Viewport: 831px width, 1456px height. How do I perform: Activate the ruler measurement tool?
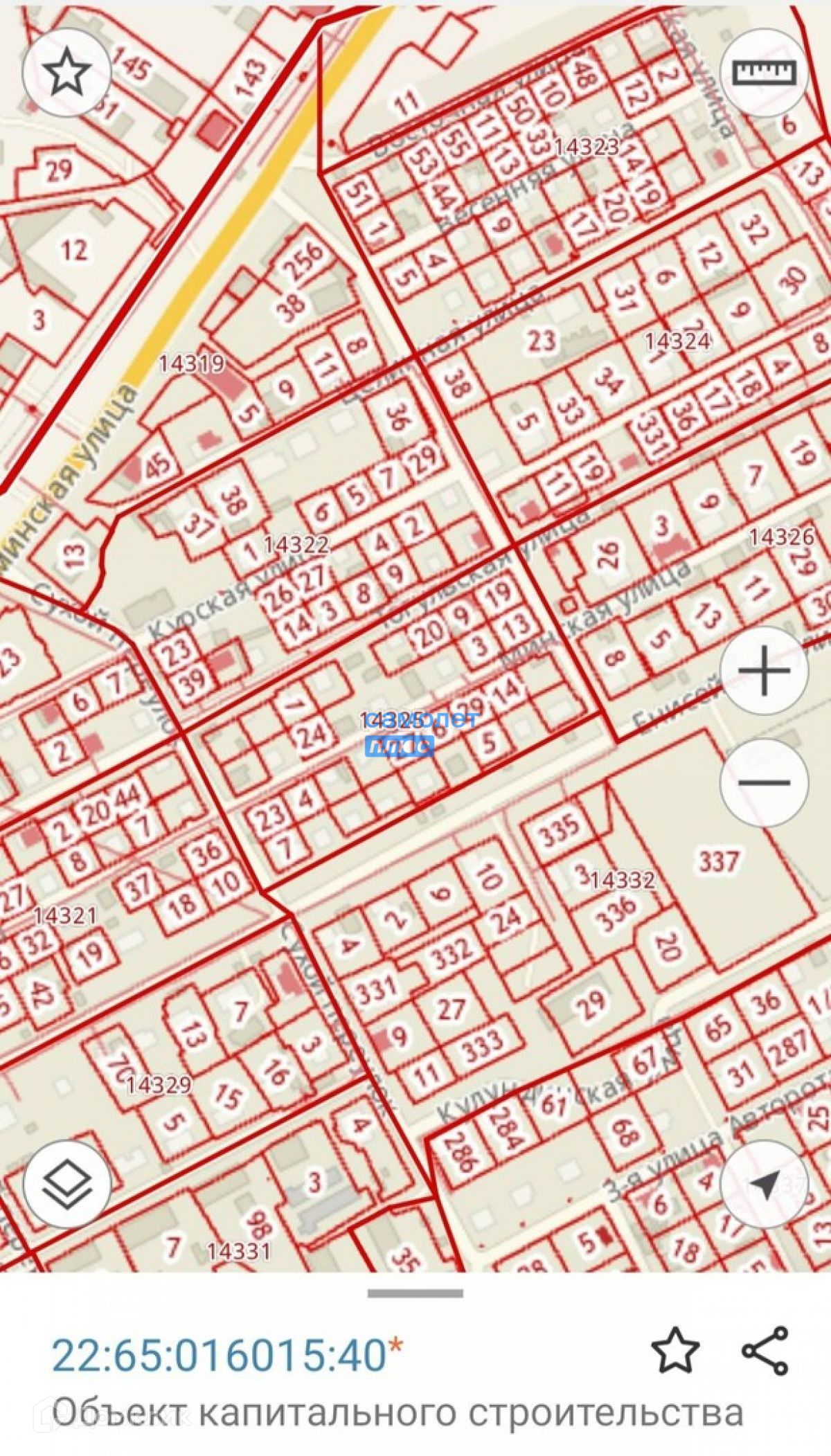765,71
